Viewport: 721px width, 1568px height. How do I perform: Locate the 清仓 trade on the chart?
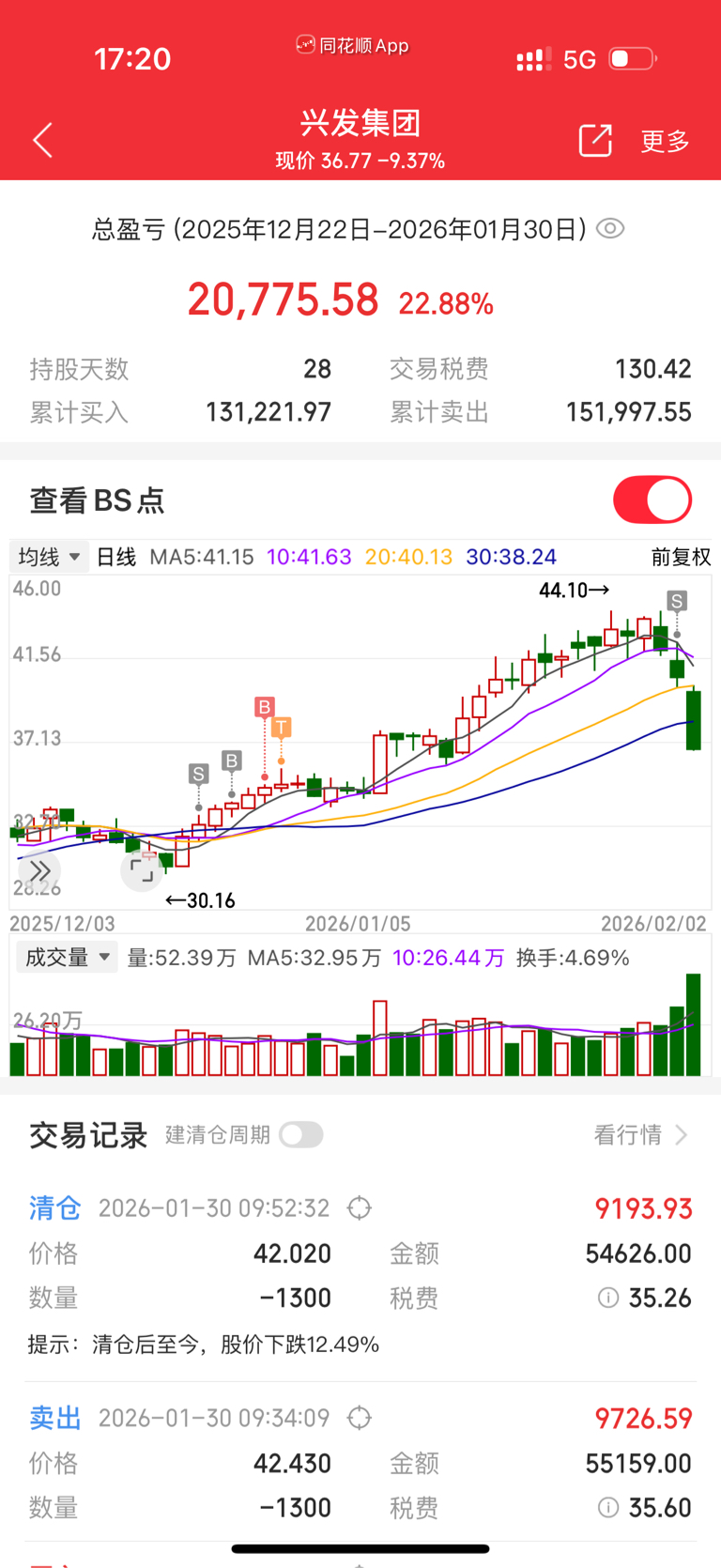(x=360, y=1207)
